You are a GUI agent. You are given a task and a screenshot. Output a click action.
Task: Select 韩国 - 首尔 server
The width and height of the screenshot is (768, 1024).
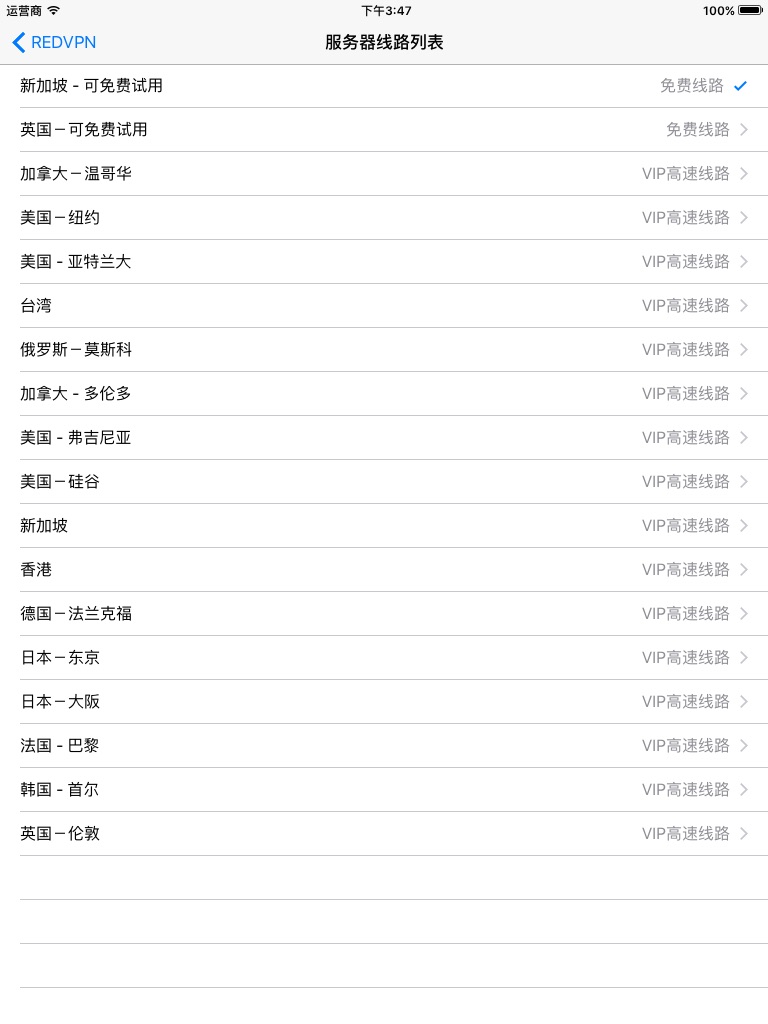tap(384, 790)
